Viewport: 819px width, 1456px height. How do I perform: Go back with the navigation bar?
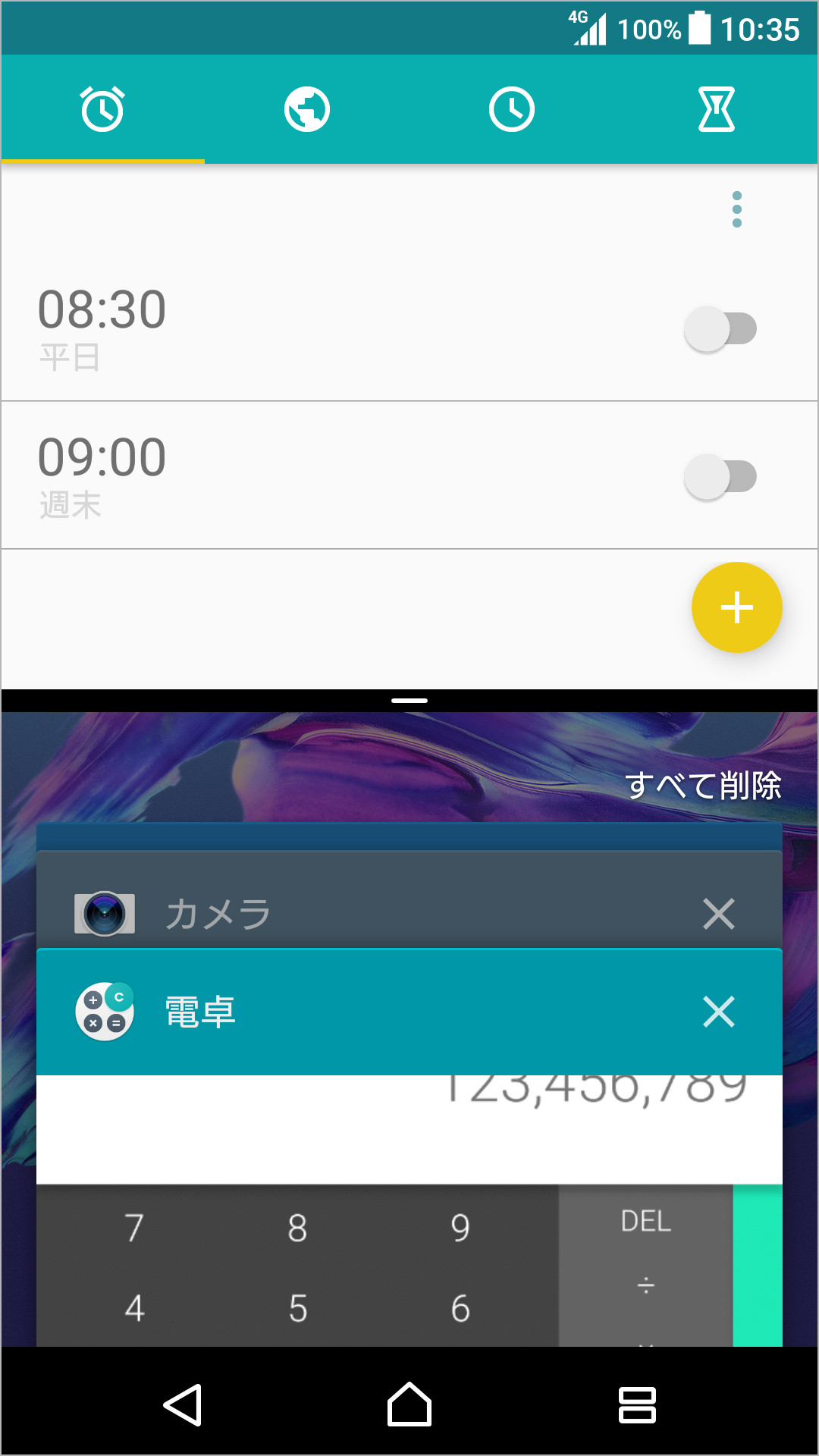[x=183, y=1404]
